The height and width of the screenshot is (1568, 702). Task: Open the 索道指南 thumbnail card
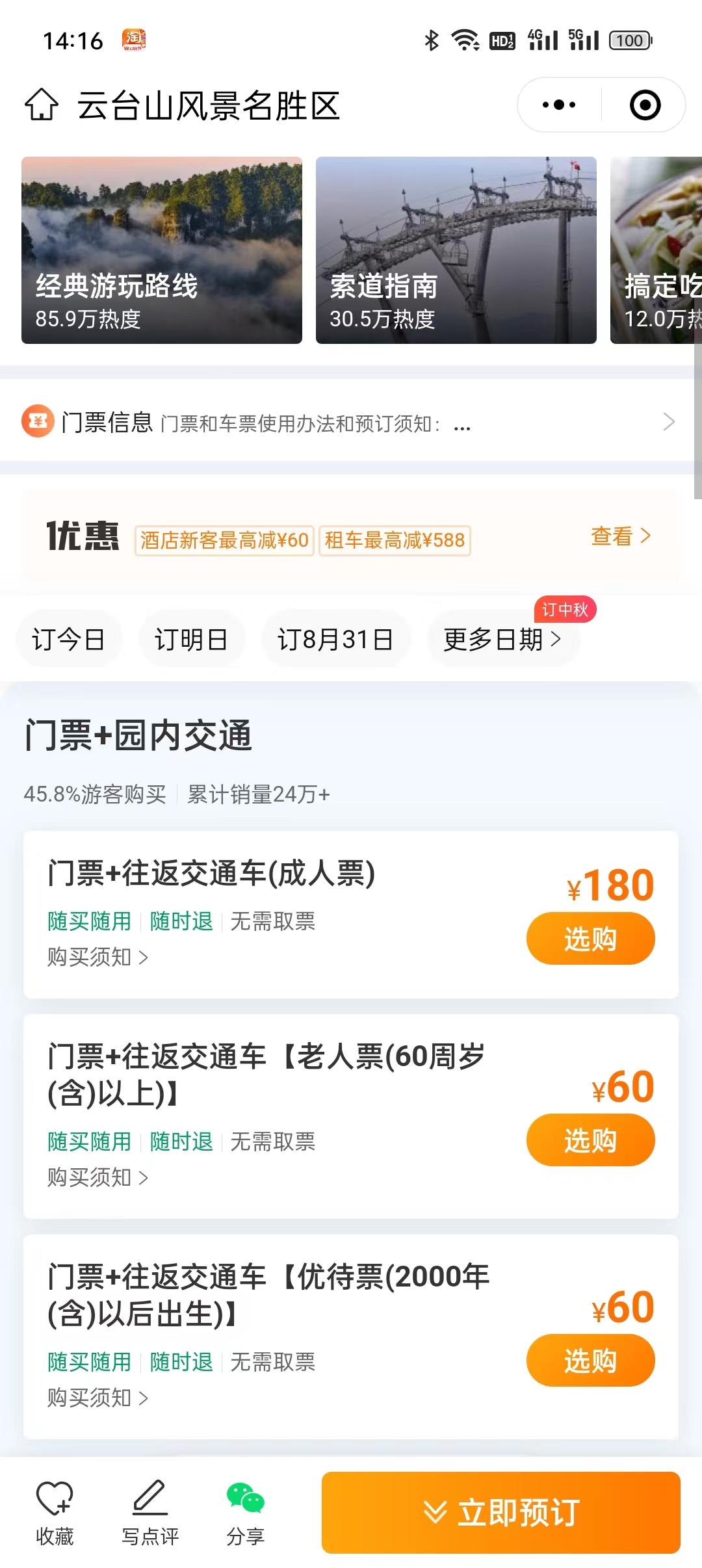[x=458, y=249]
